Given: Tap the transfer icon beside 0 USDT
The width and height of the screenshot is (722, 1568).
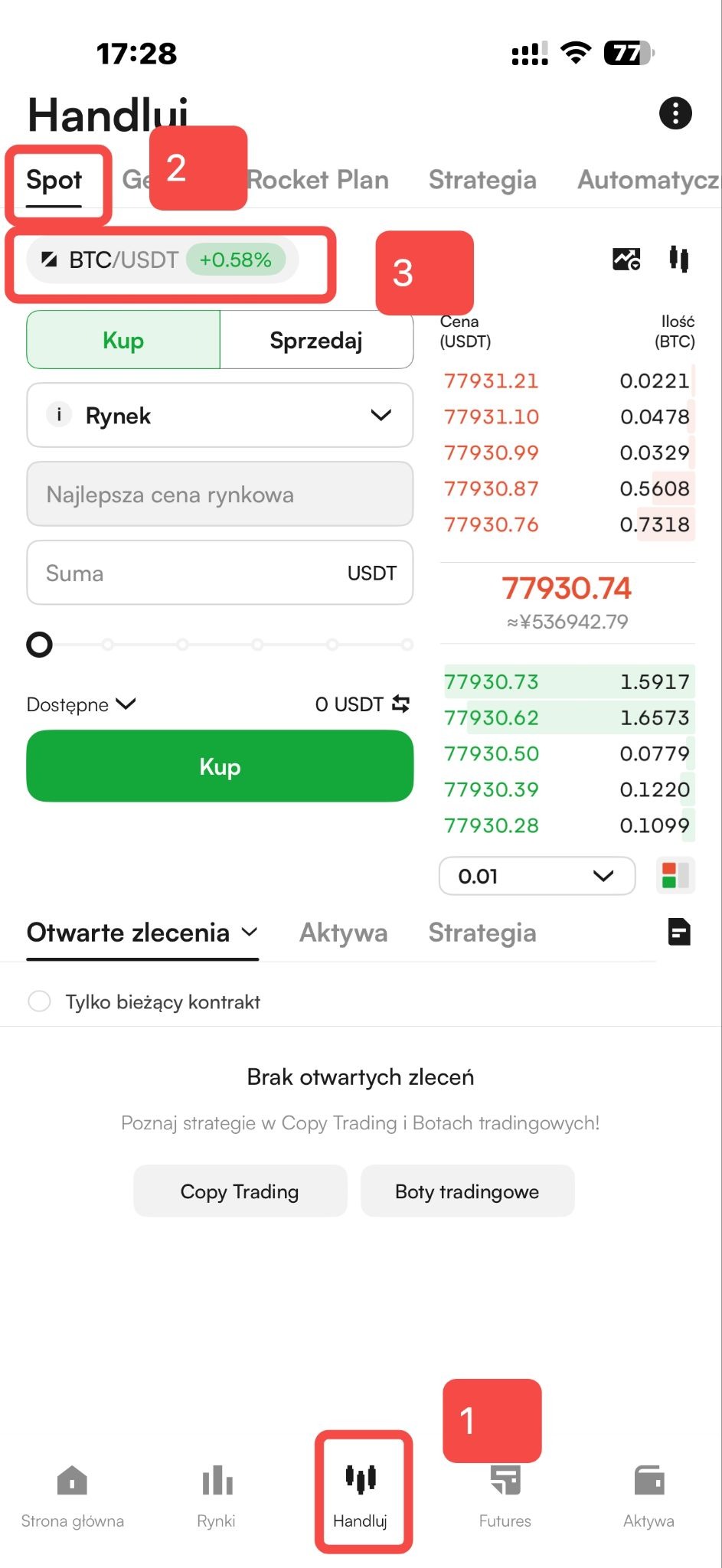Looking at the screenshot, I should (x=400, y=704).
